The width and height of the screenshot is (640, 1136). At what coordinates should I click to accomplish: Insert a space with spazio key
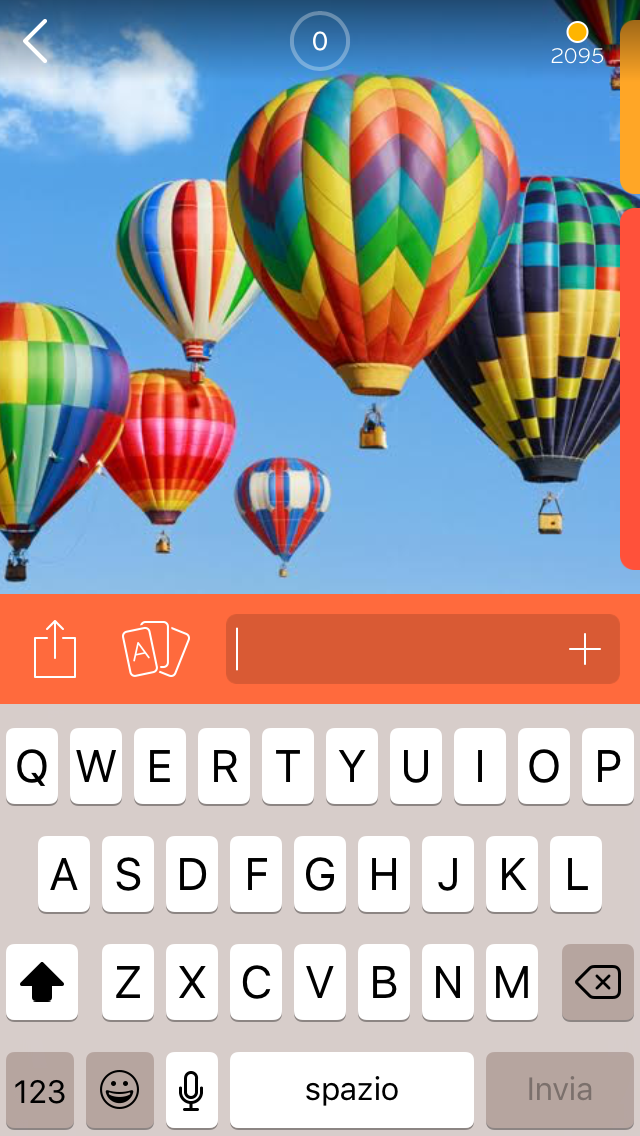[x=351, y=1089]
